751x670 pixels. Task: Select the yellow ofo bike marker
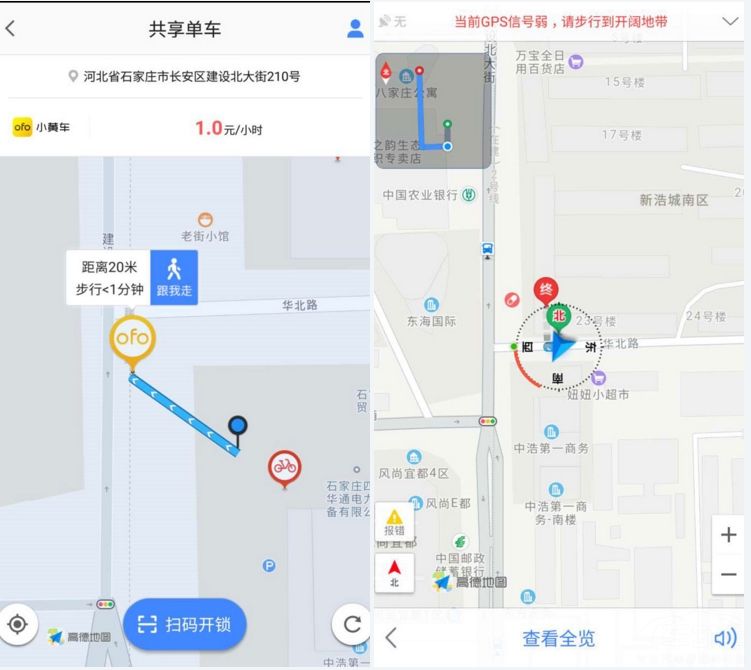[132, 339]
